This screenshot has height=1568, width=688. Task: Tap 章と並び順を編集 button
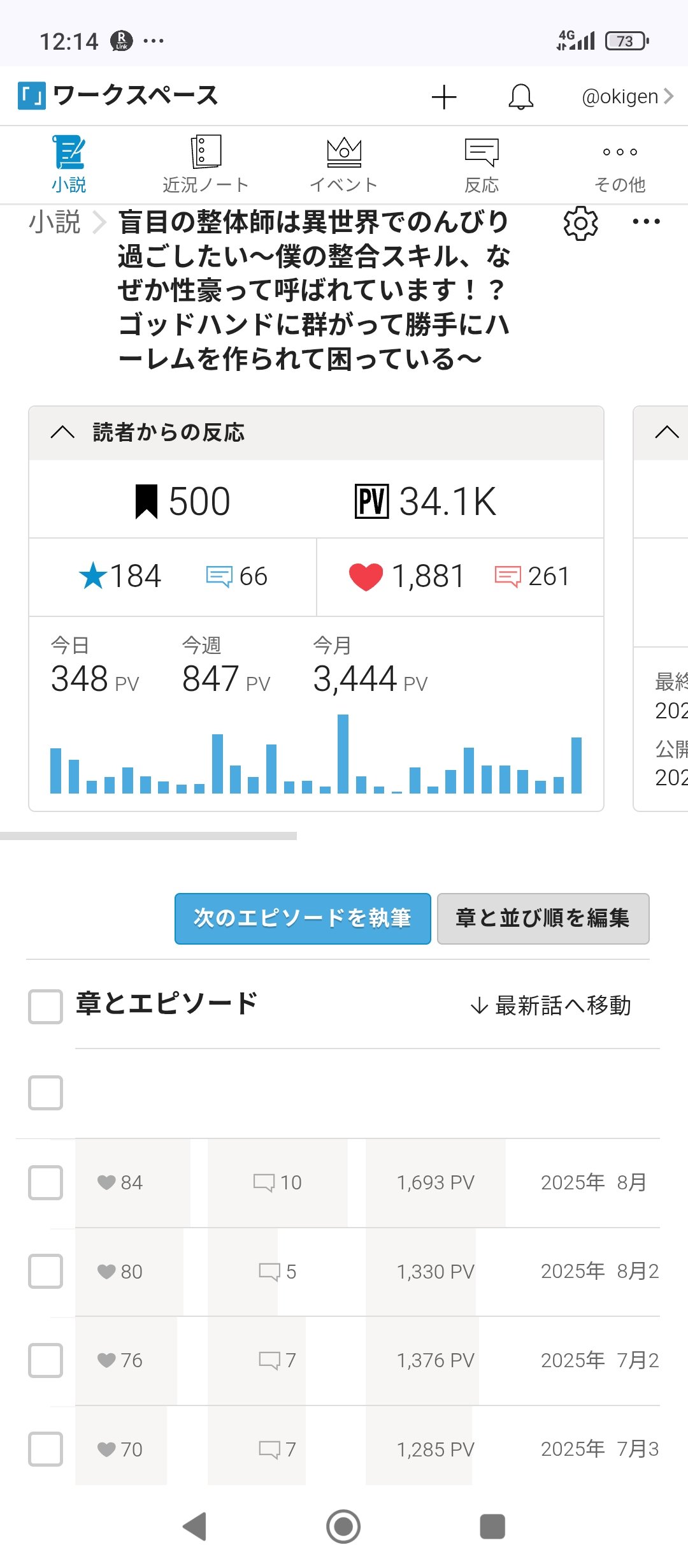pyautogui.click(x=543, y=918)
